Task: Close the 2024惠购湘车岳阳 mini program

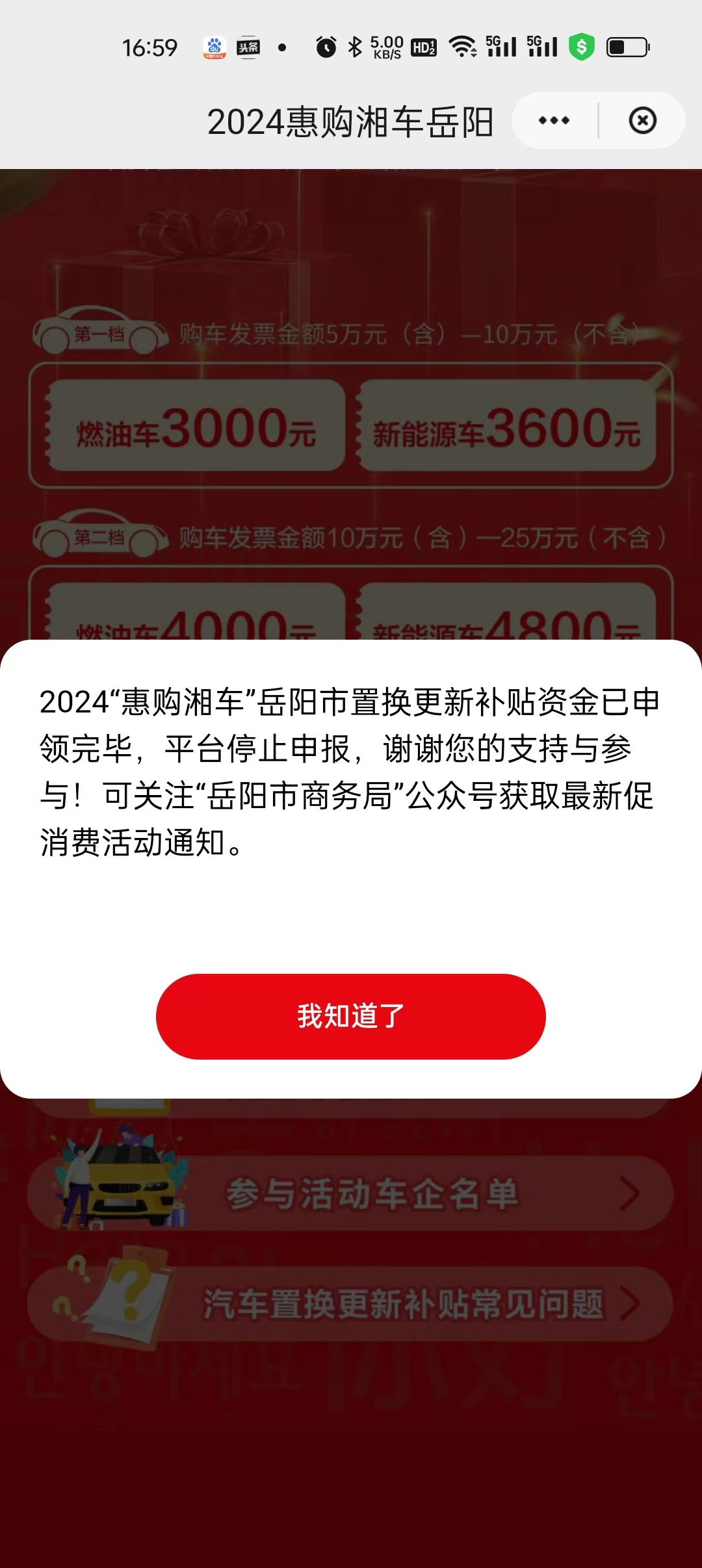Action: pos(642,121)
